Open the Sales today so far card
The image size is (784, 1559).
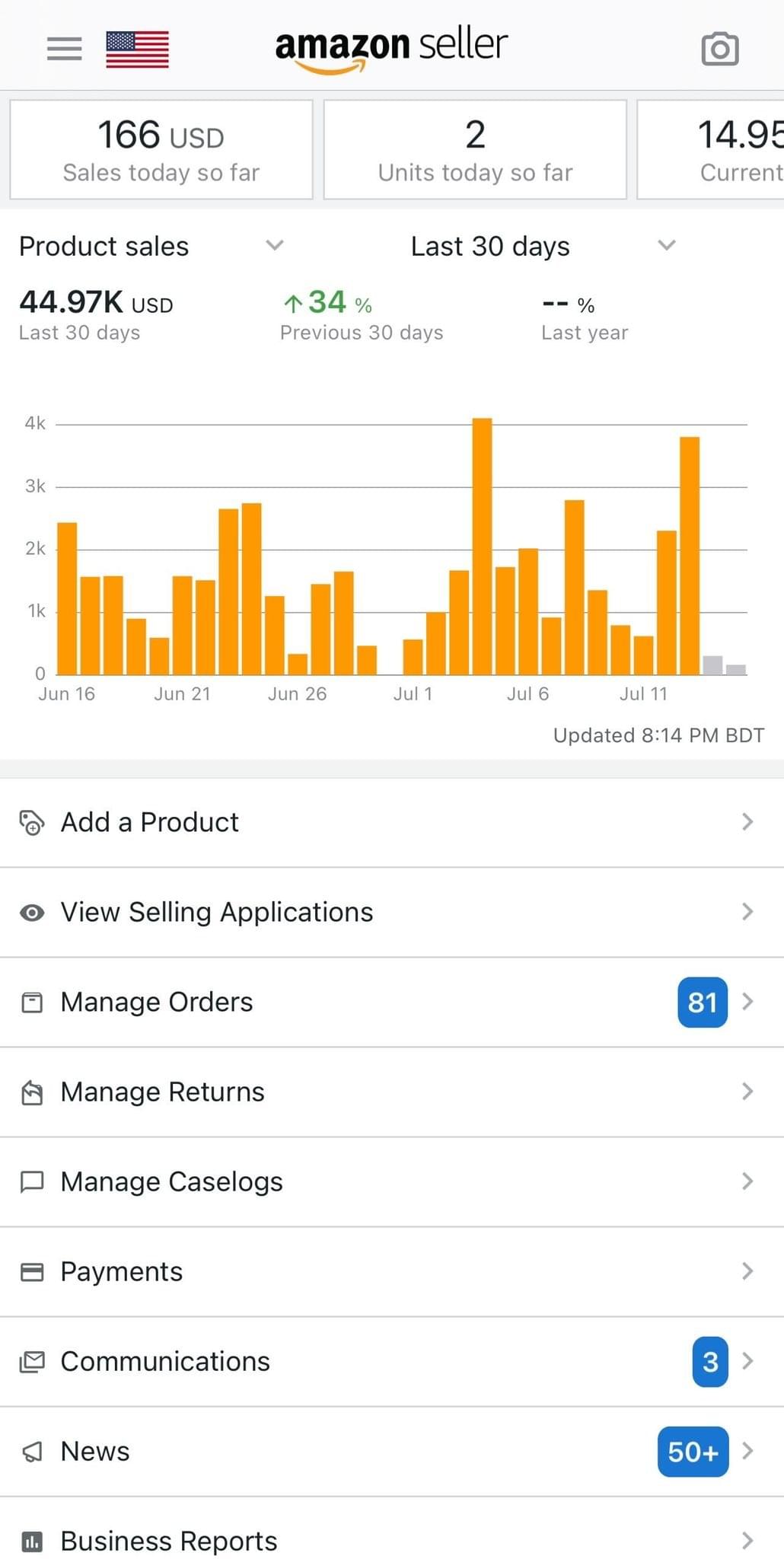pyautogui.click(x=161, y=150)
